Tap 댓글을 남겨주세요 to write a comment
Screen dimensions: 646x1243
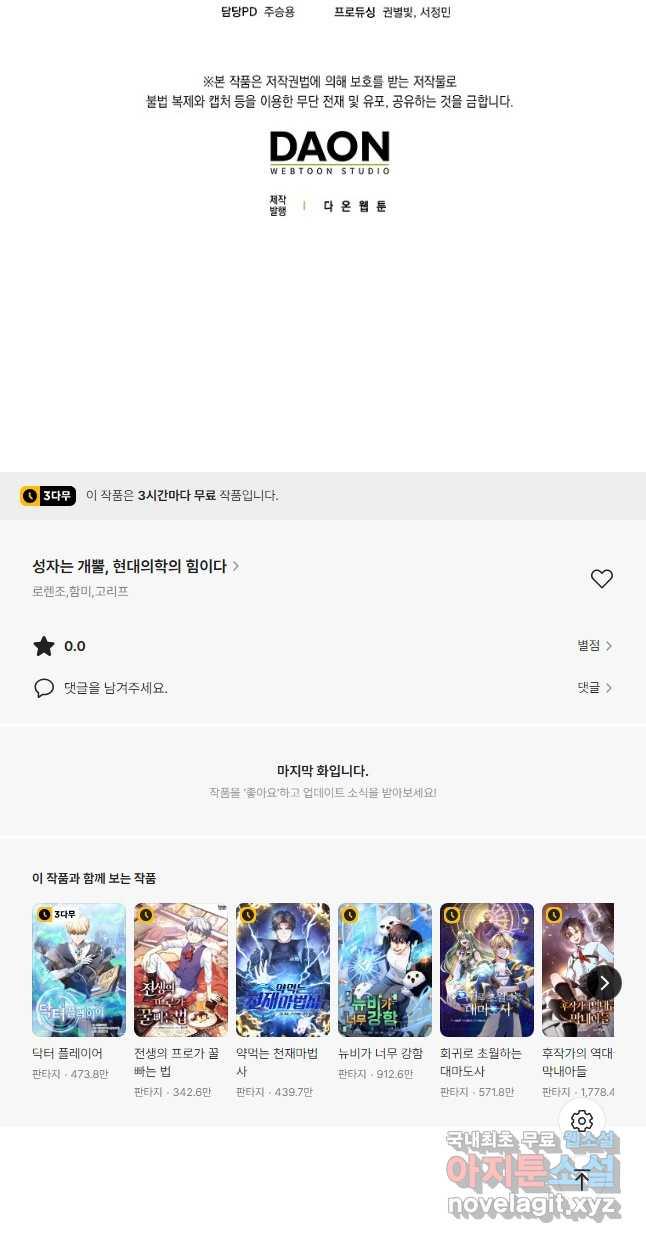point(115,688)
